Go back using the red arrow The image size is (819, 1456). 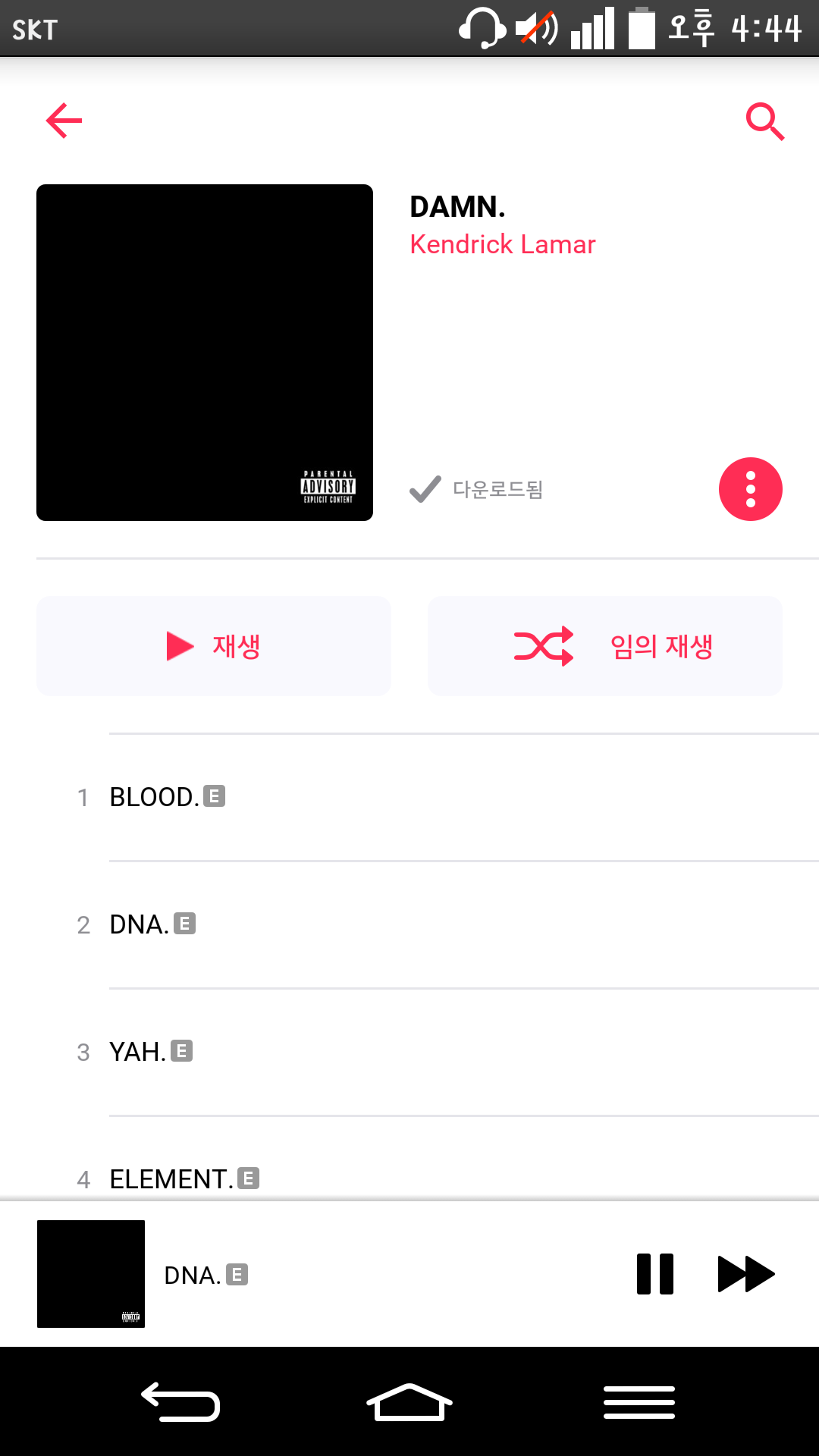(x=64, y=121)
